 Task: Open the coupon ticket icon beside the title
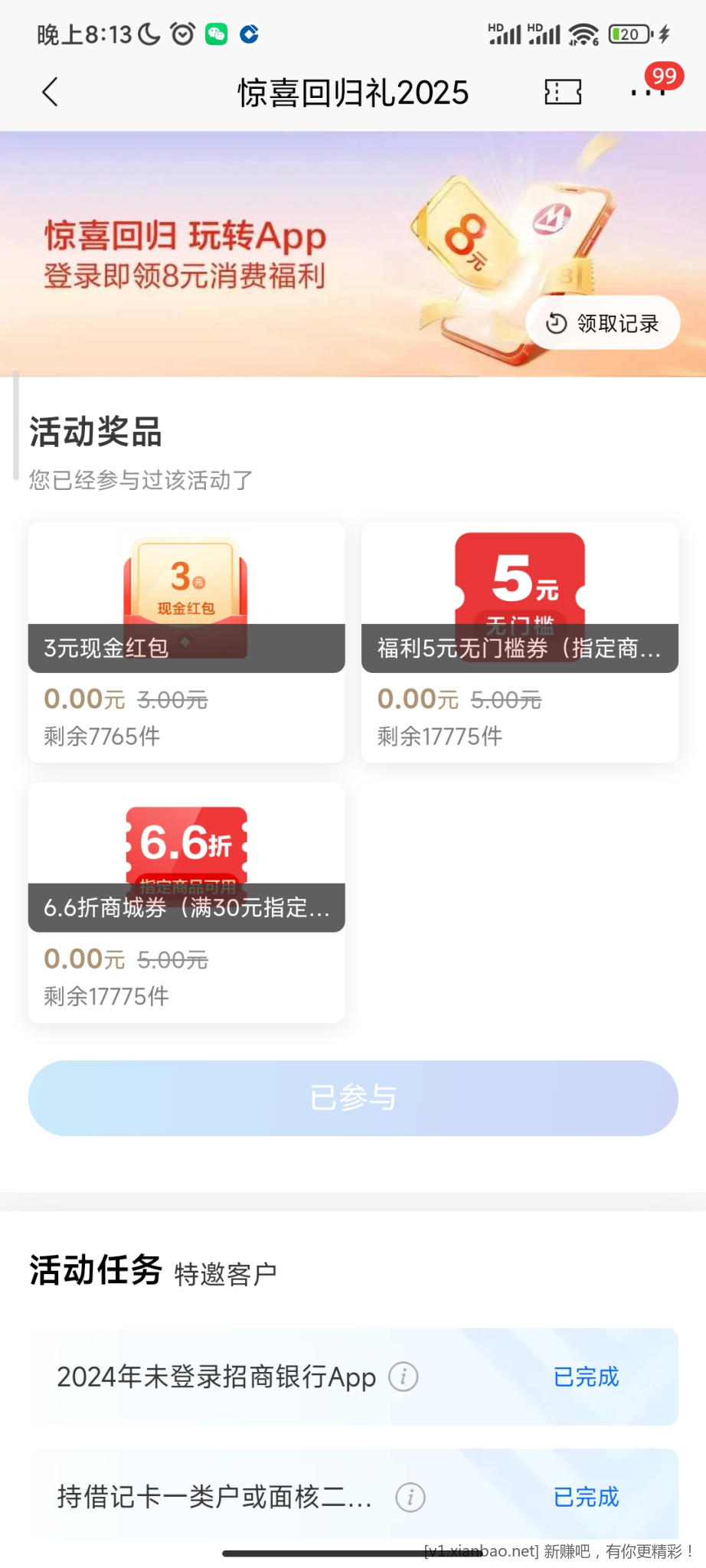(562, 91)
